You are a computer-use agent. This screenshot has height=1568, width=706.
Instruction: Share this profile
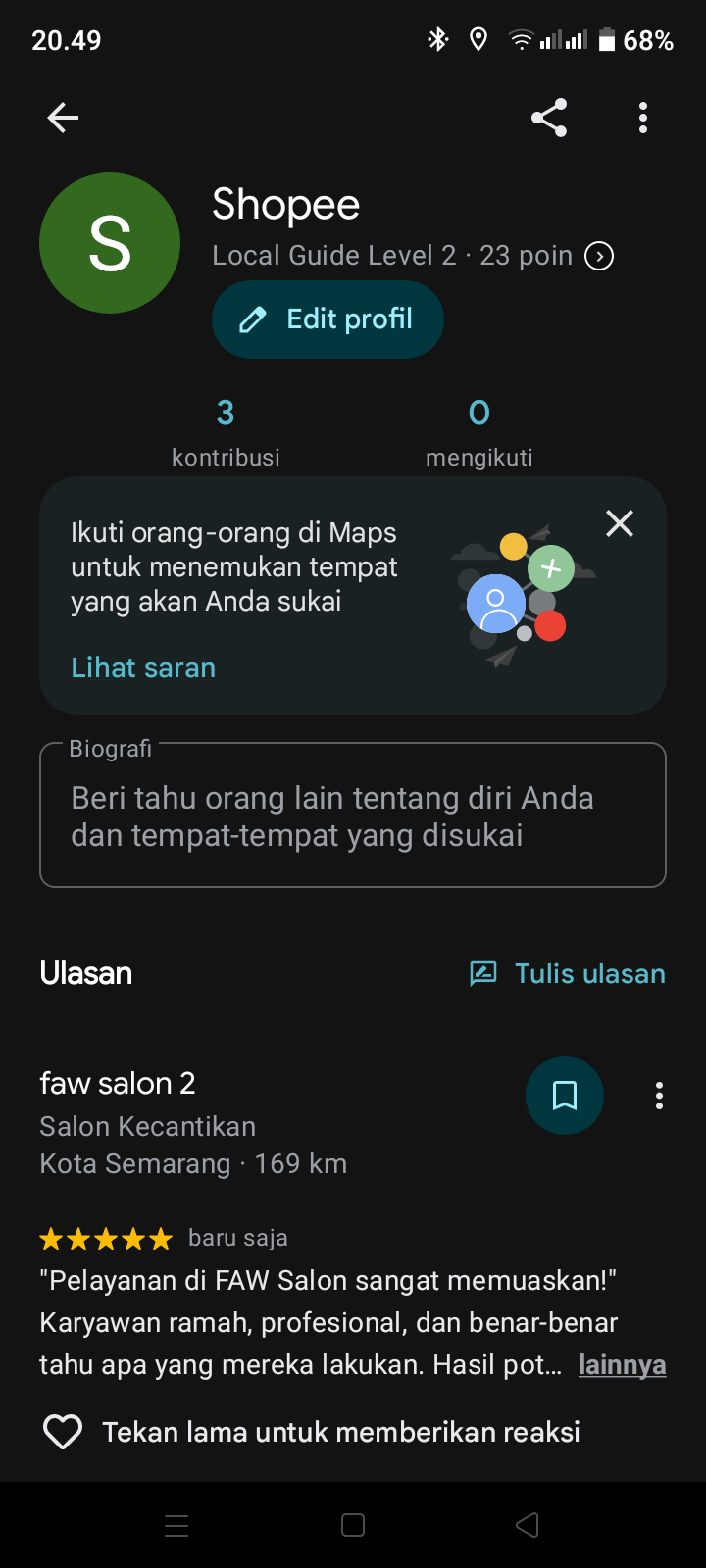point(549,118)
